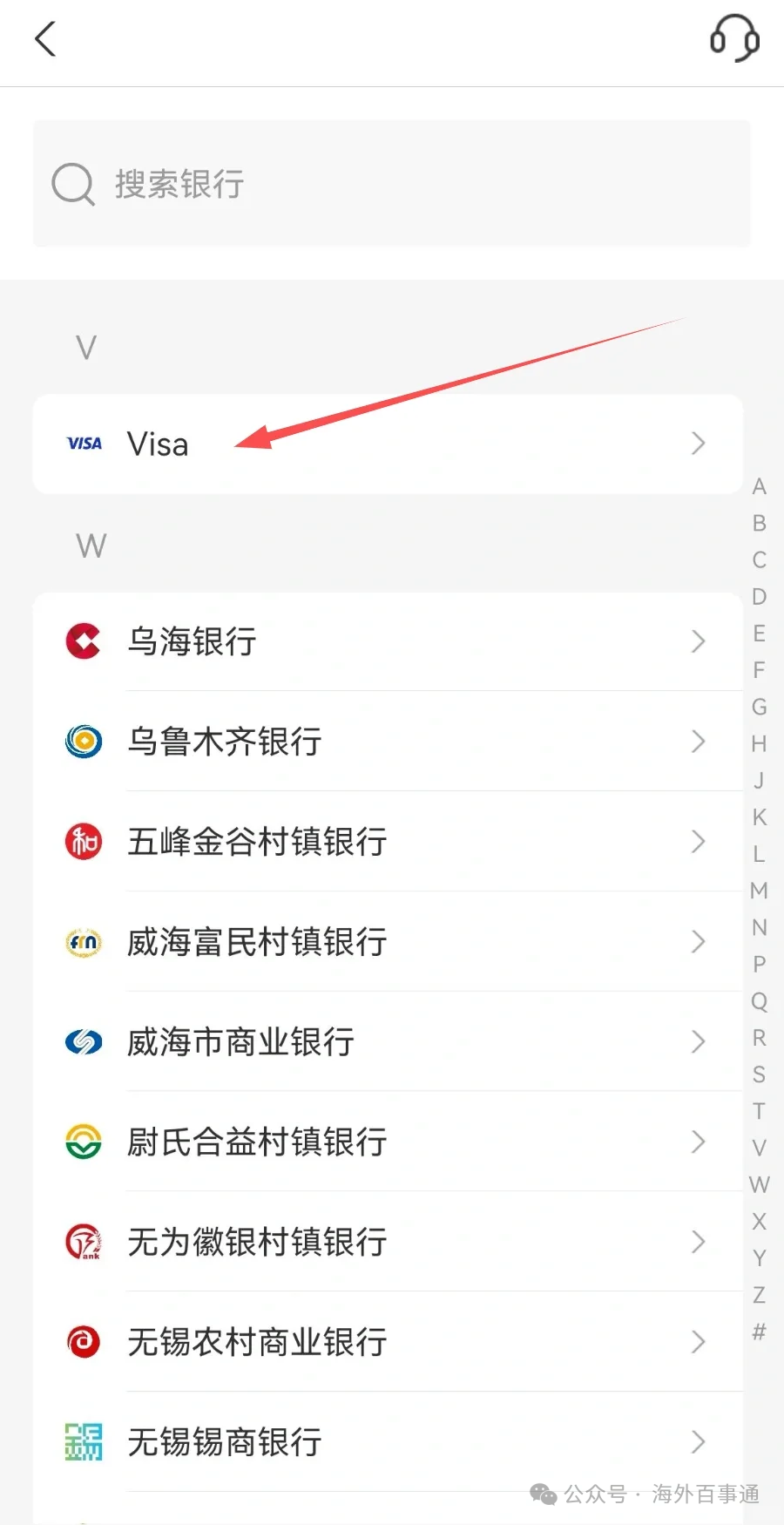Jump to letter M in the index
Screen dimensions: 784x1525
click(760, 891)
